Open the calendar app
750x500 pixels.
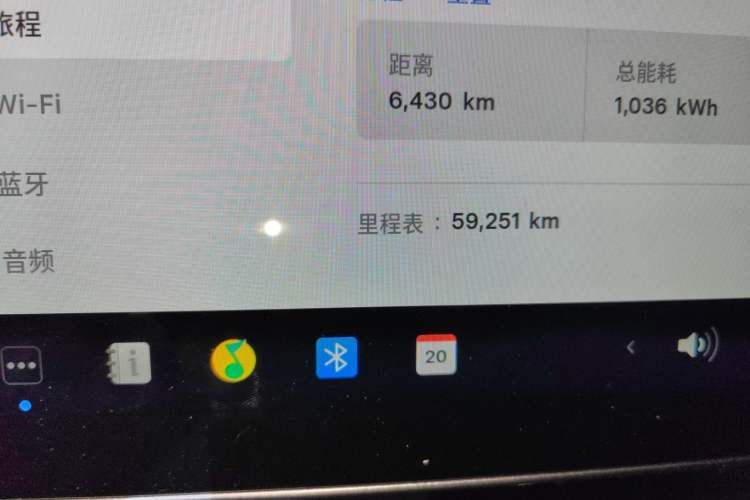pos(436,354)
